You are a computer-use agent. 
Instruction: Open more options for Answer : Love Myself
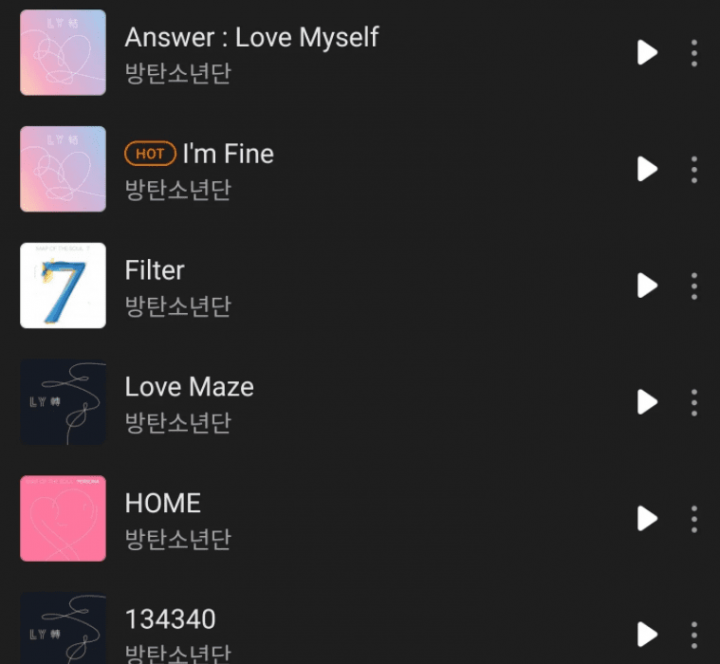694,53
